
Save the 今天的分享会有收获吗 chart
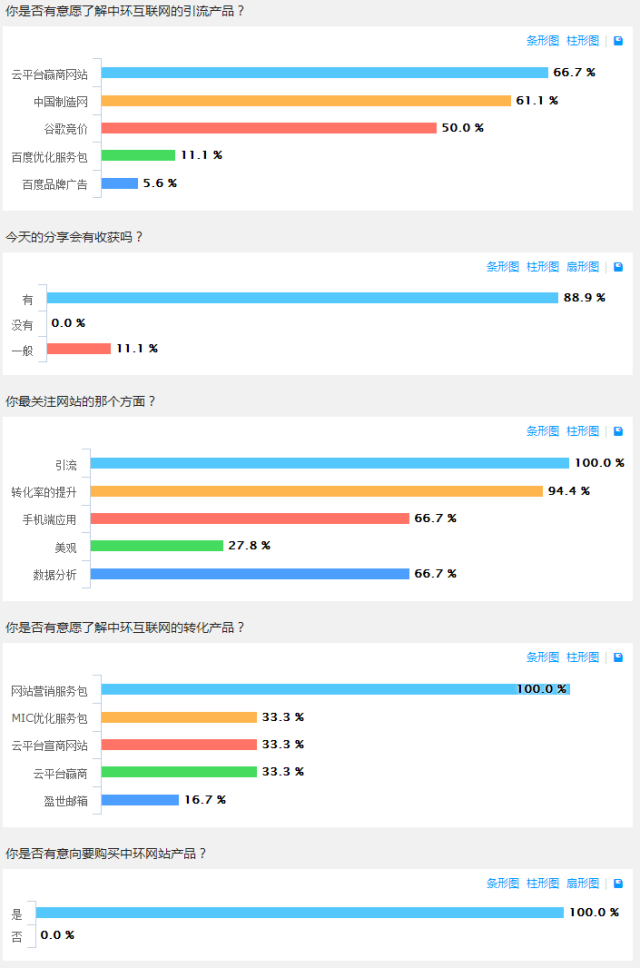618,267
